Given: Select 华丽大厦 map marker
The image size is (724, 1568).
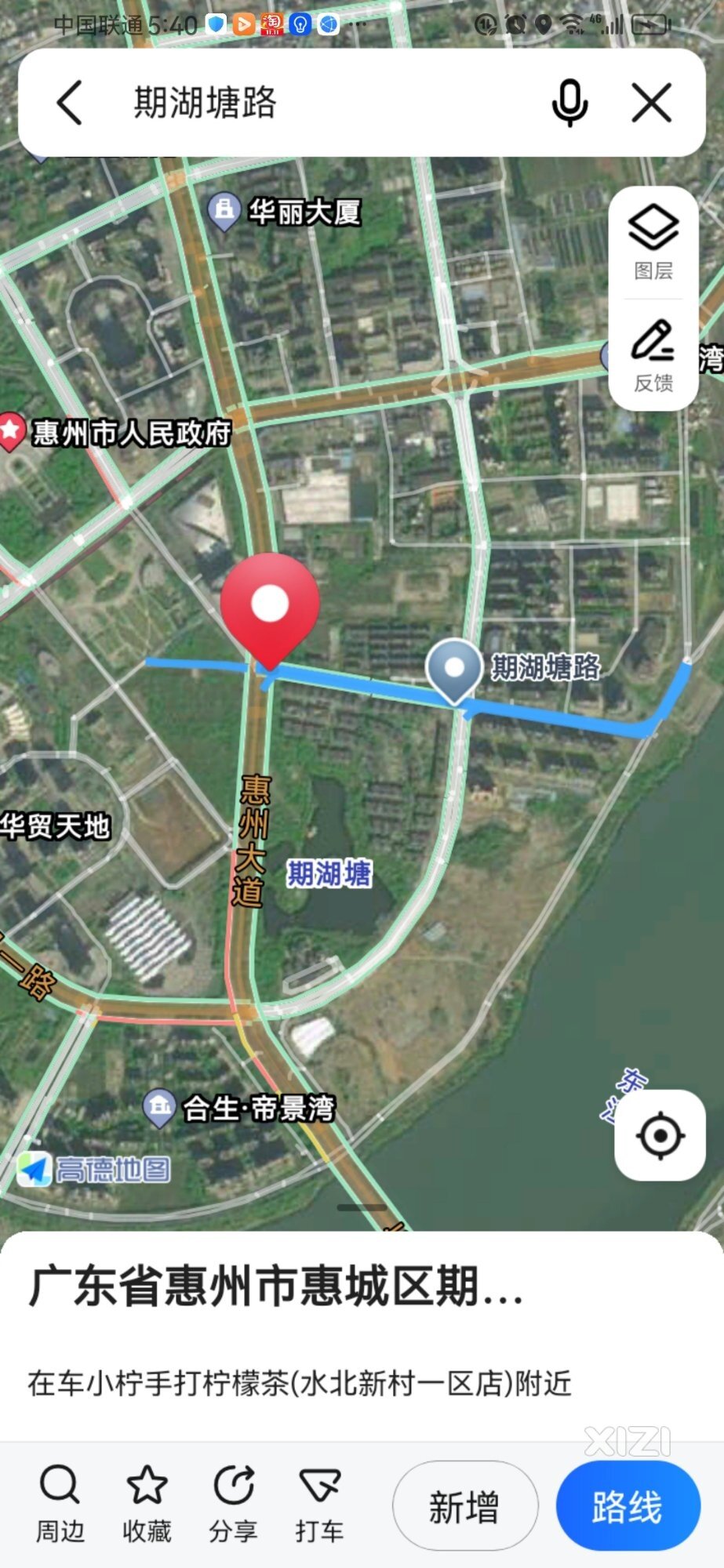Looking at the screenshot, I should (224, 212).
